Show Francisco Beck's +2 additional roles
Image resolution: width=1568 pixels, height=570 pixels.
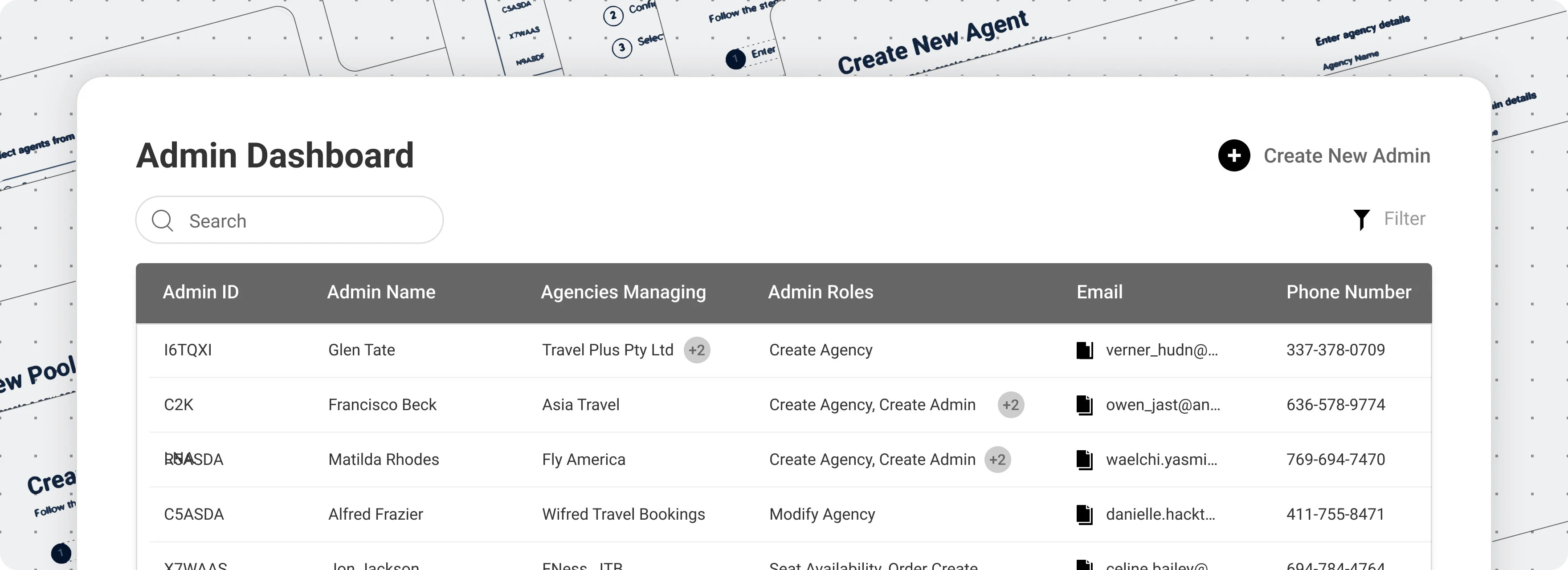tap(1010, 405)
